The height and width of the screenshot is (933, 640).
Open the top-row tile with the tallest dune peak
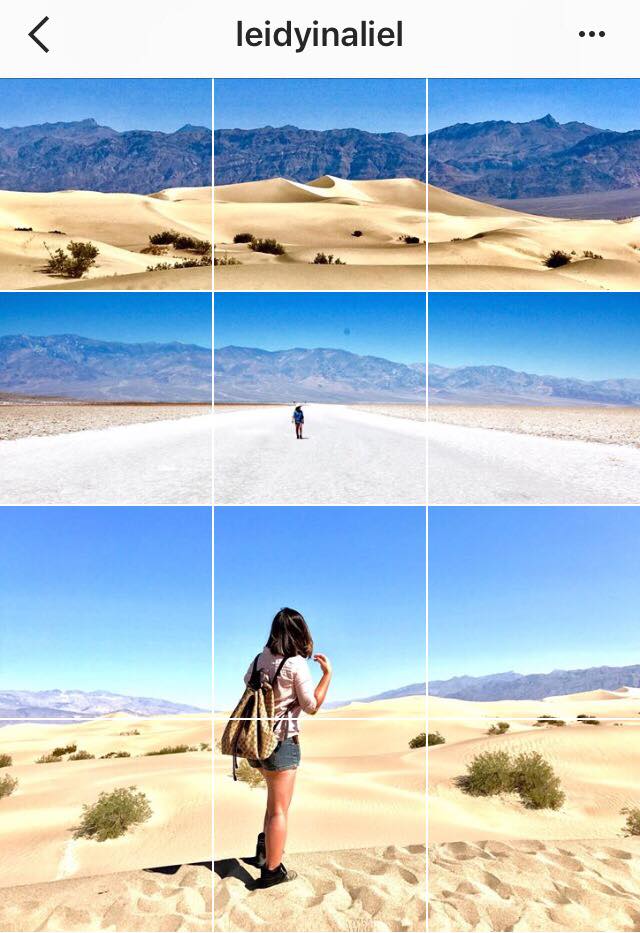click(320, 184)
